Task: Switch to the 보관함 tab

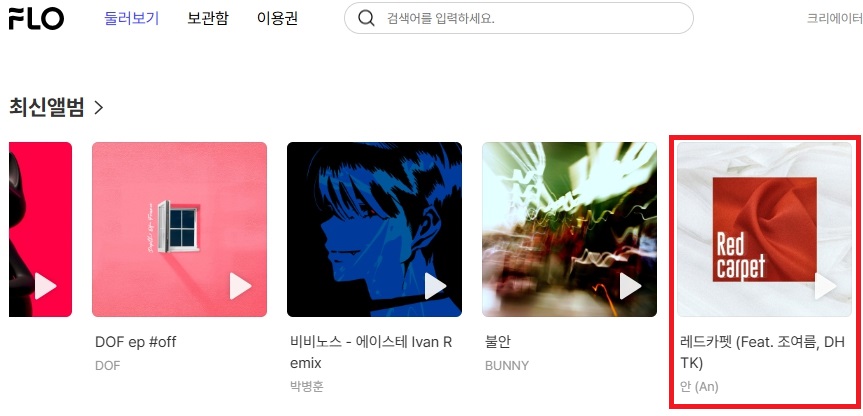Action: click(x=207, y=18)
